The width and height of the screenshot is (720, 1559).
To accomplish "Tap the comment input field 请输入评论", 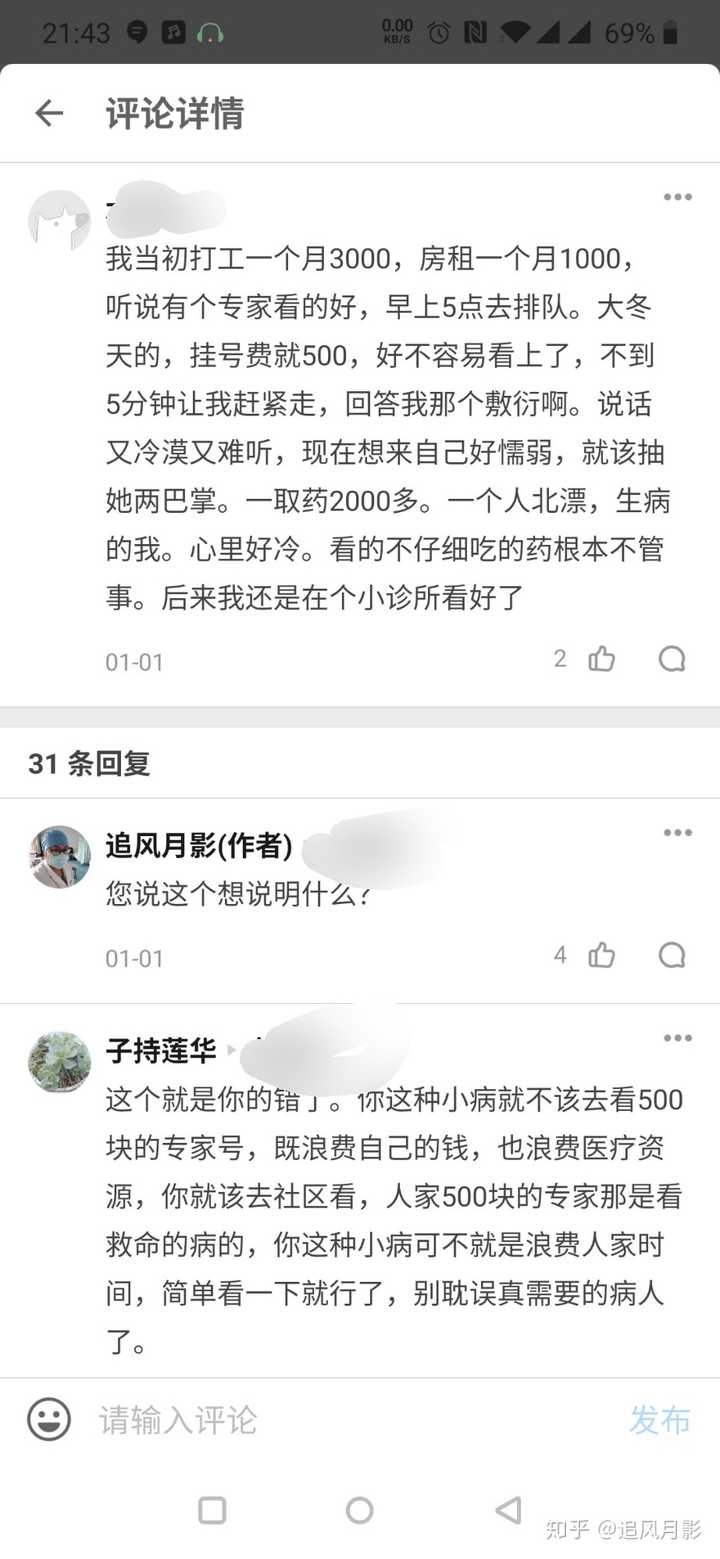I will 250,1420.
